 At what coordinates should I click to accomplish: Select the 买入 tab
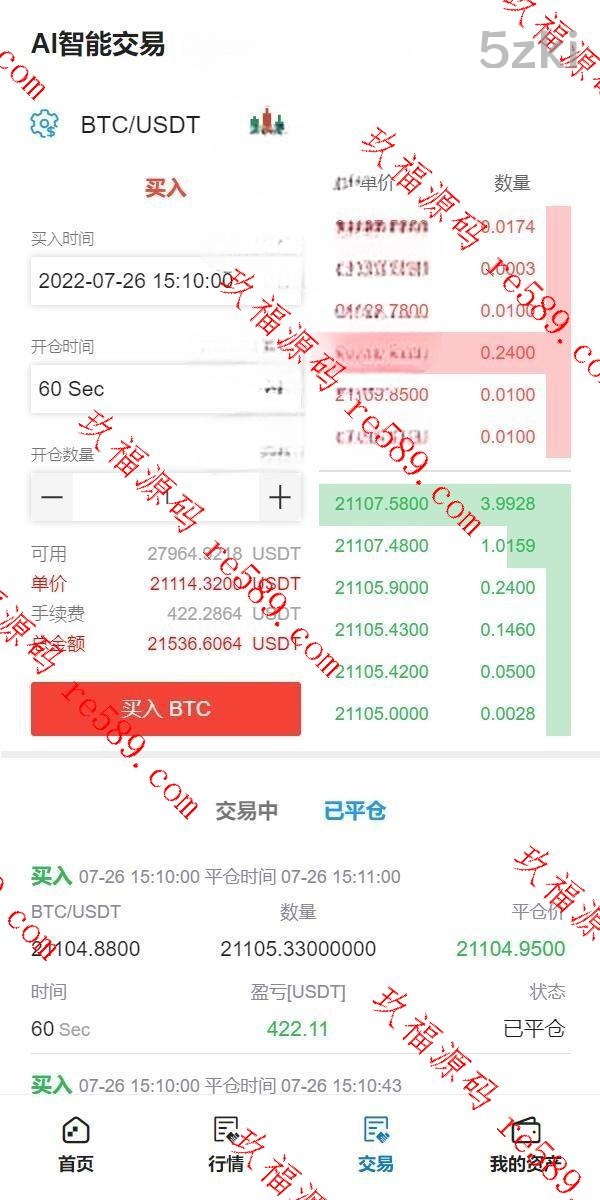[165, 188]
